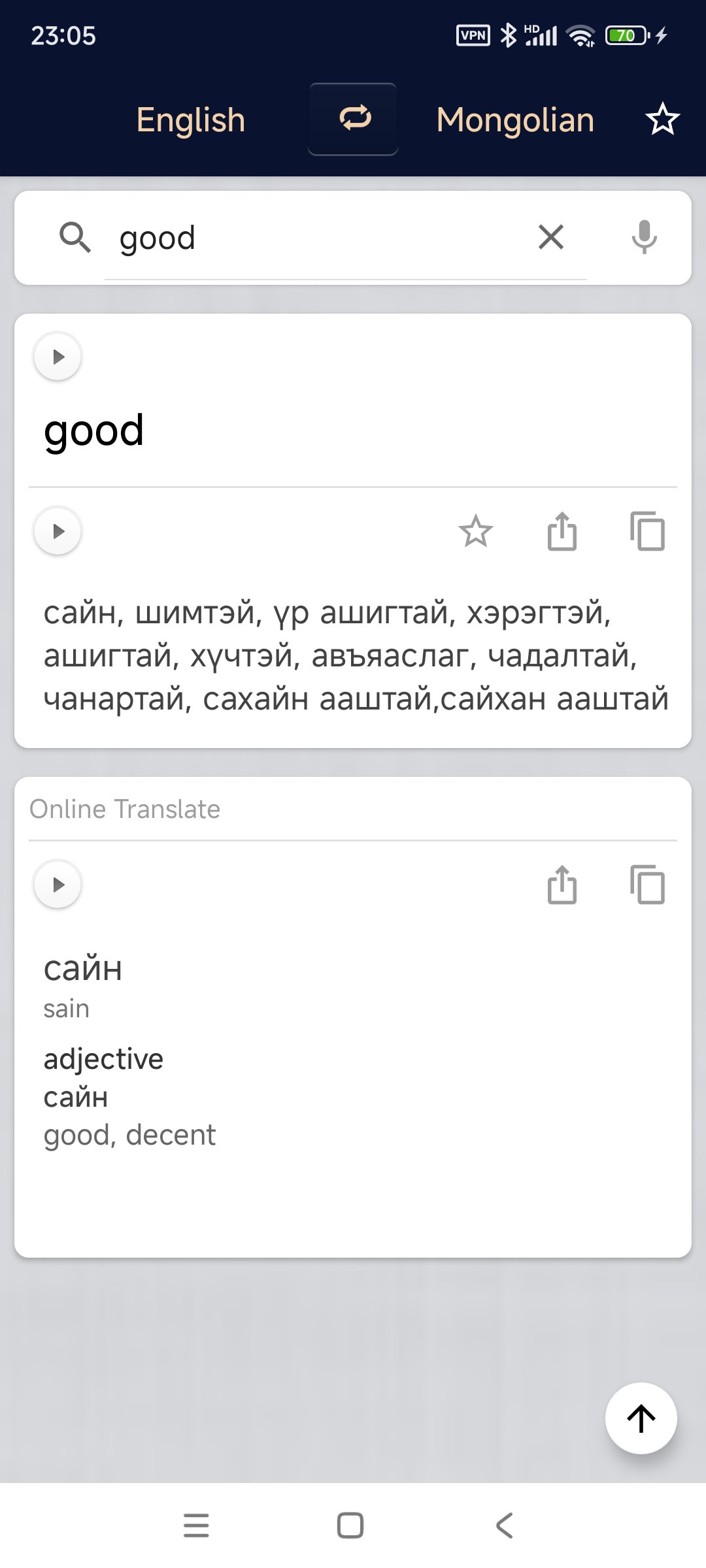Open recent apps from navigation bar
The image size is (706, 1568).
pos(196,1526)
